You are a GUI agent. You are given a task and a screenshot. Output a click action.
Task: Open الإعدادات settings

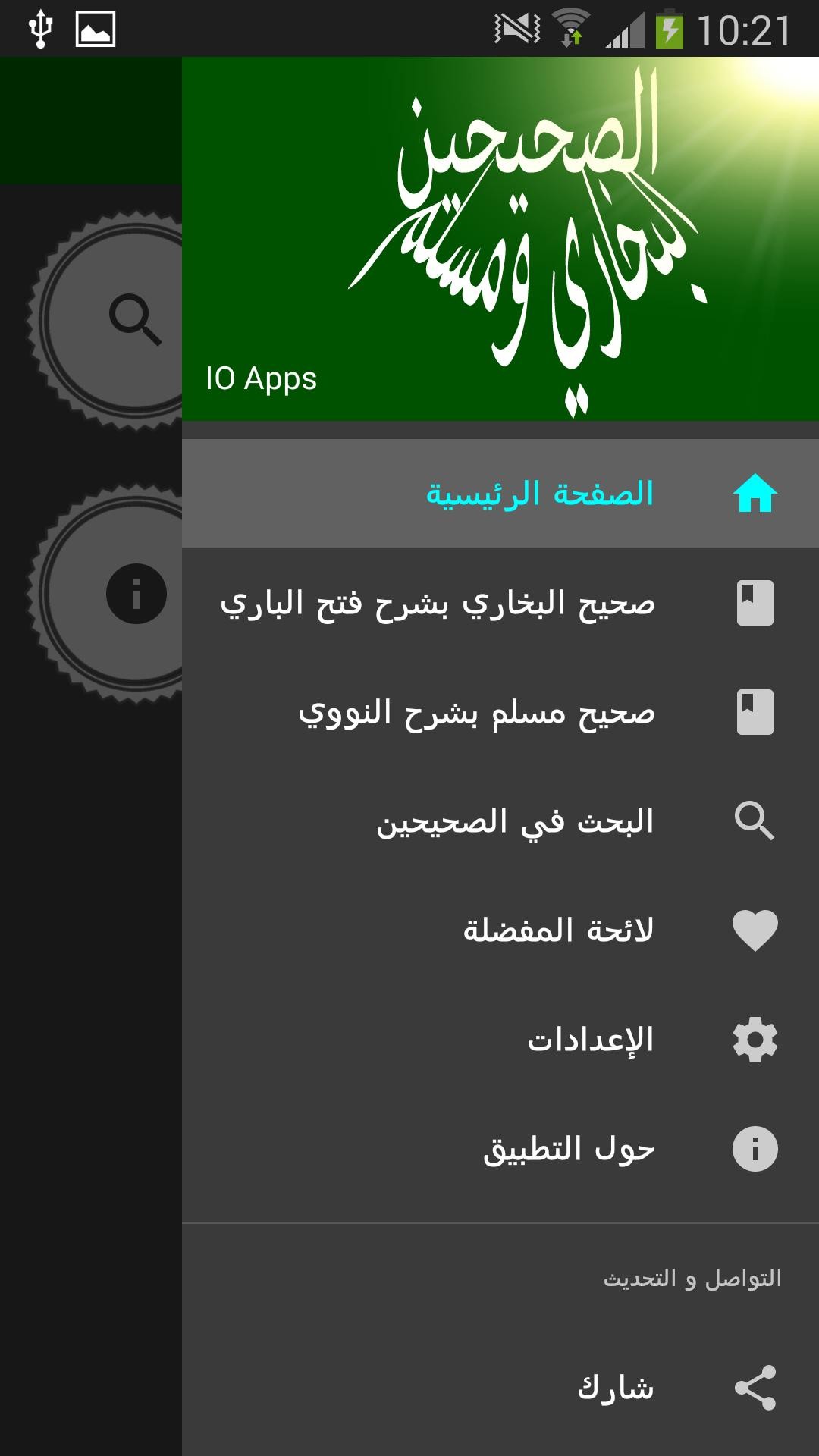pyautogui.click(x=500, y=1040)
